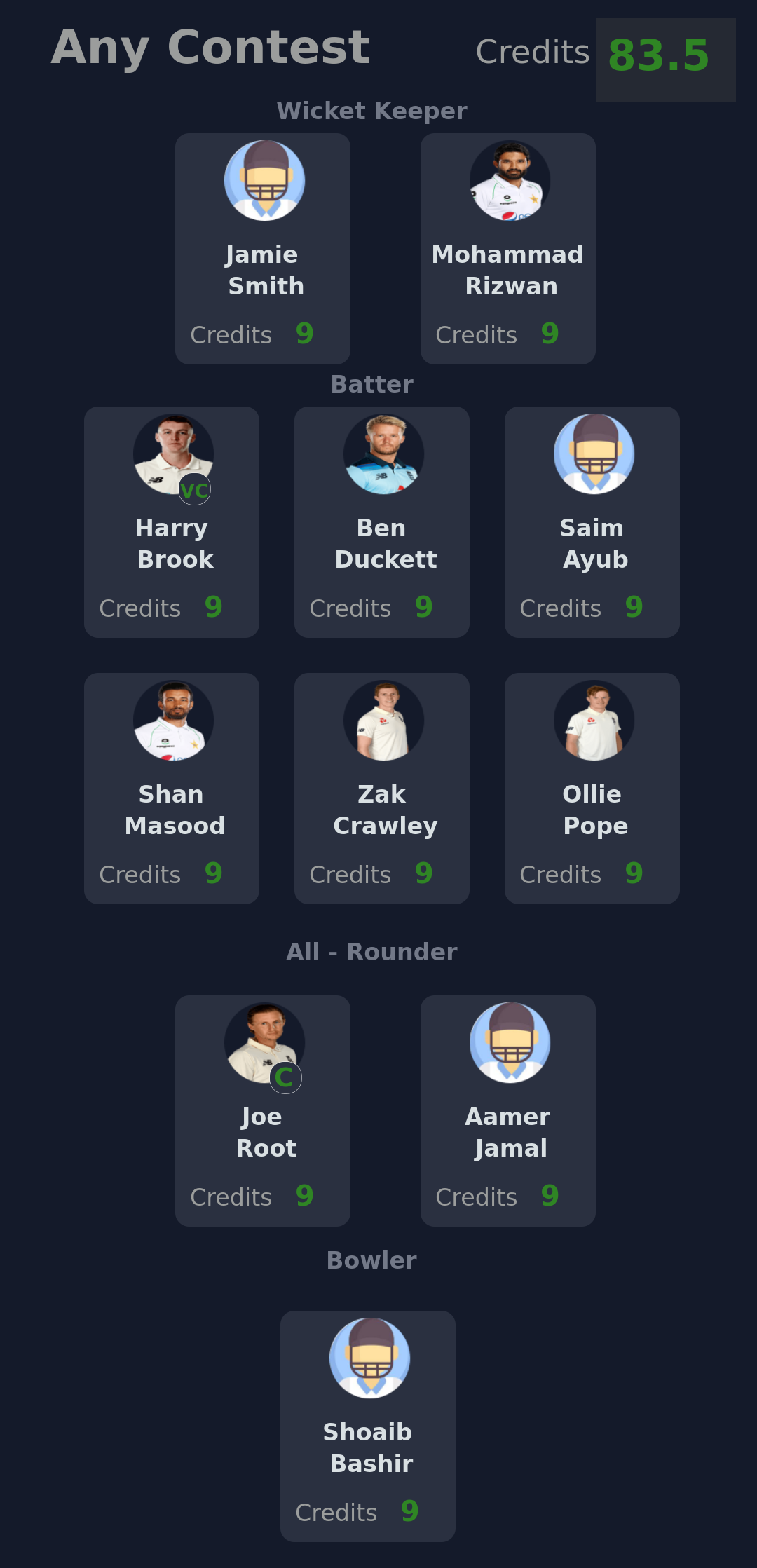Select the Aamer Jamal all-rounder card
Image resolution: width=757 pixels, height=1568 pixels.
pyautogui.click(x=508, y=1111)
